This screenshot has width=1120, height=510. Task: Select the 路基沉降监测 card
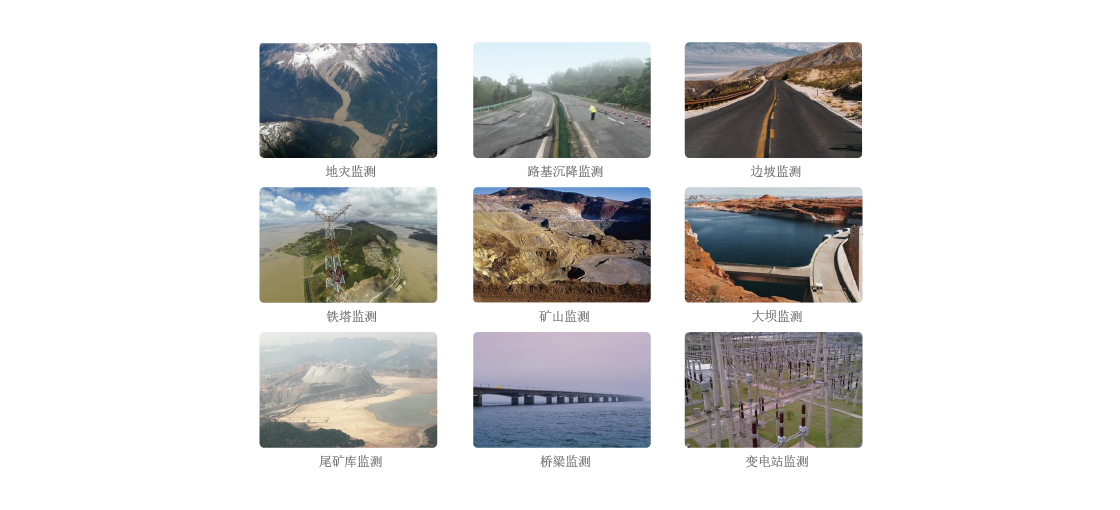pyautogui.click(x=562, y=100)
